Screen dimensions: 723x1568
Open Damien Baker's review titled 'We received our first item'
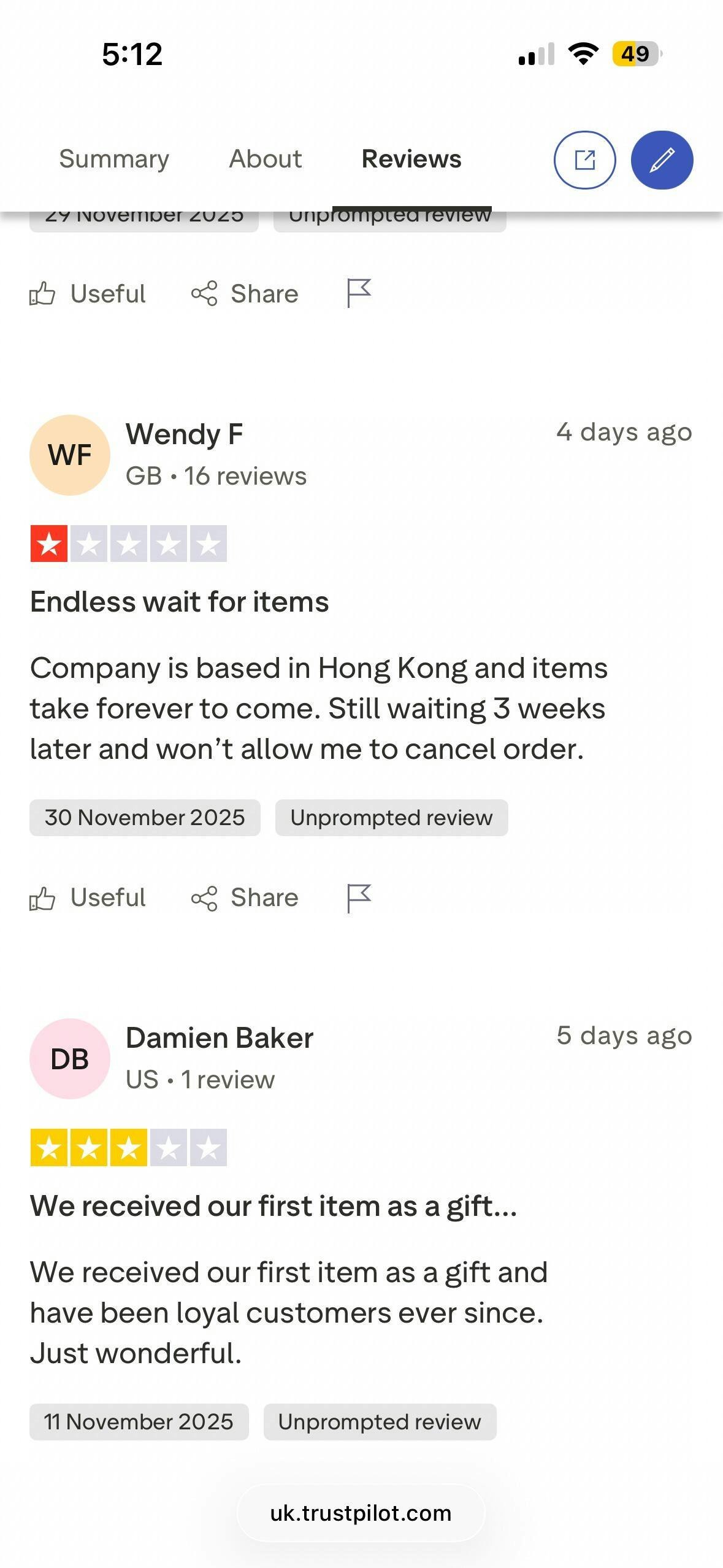point(274,1206)
